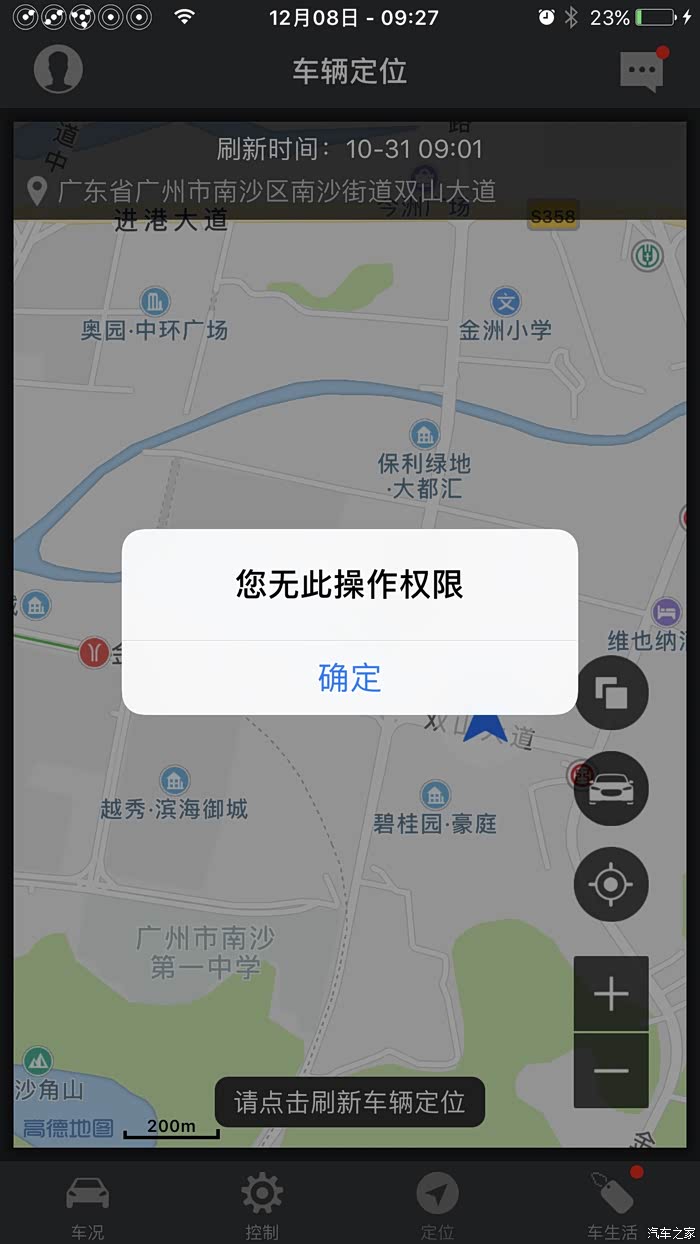Switch to the 车生活 tab
The image size is (700, 1244).
611,1205
